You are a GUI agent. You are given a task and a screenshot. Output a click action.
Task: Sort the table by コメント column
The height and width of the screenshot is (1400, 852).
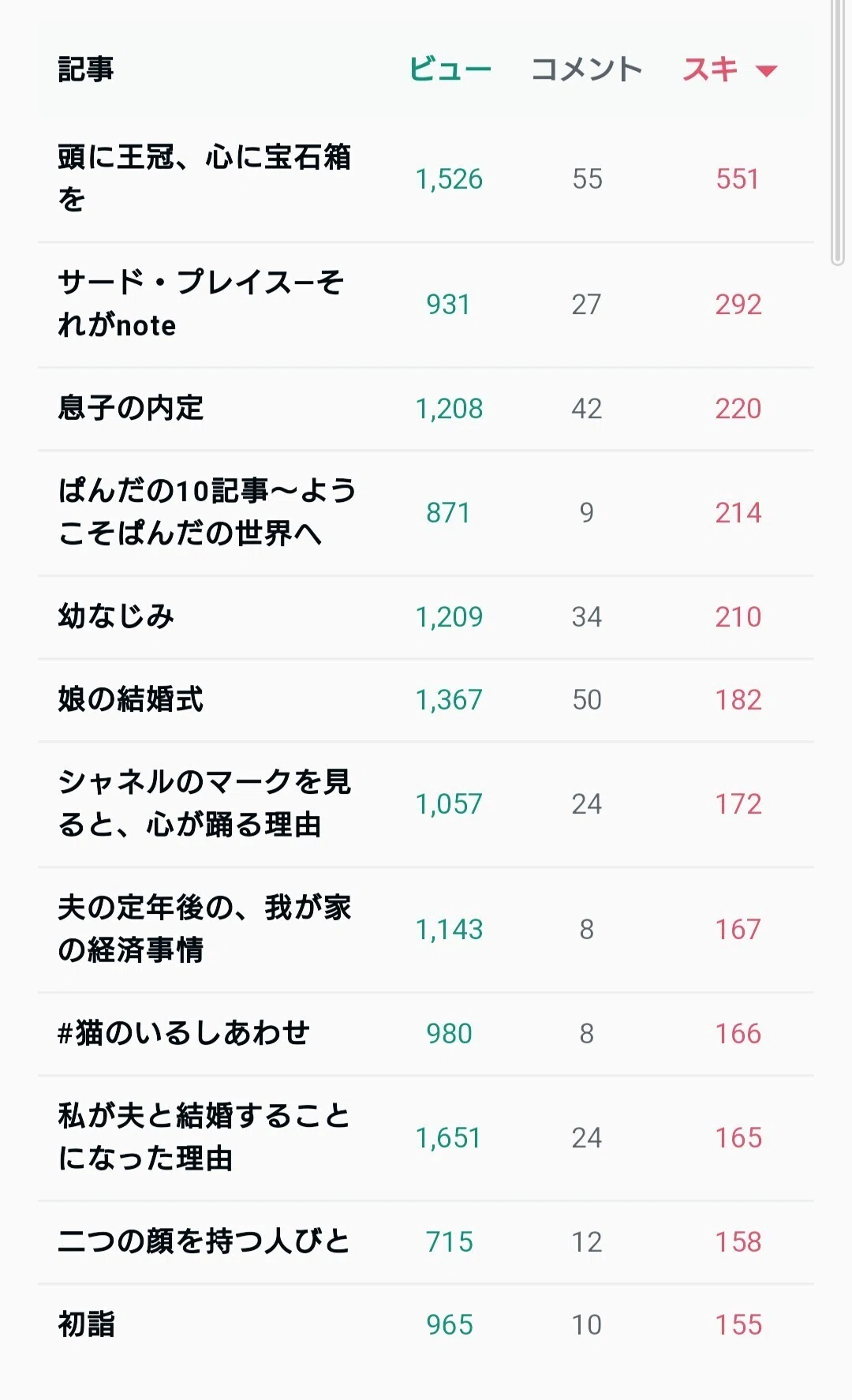point(586,69)
